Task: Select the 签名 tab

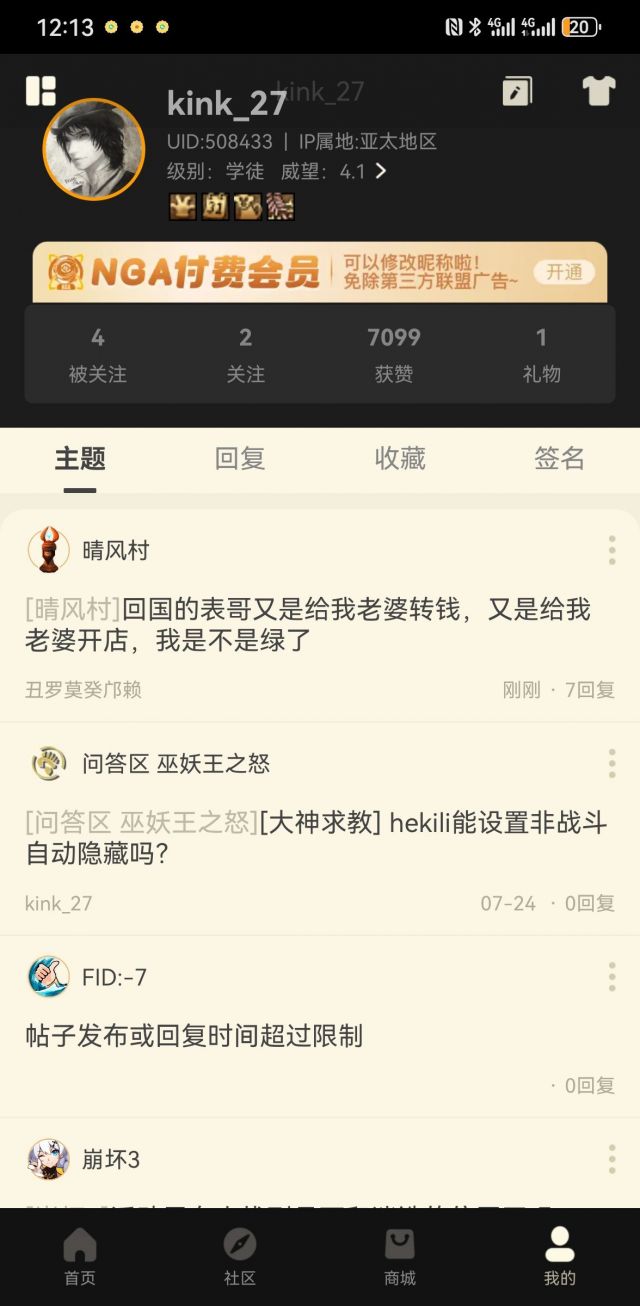Action: tap(559, 459)
